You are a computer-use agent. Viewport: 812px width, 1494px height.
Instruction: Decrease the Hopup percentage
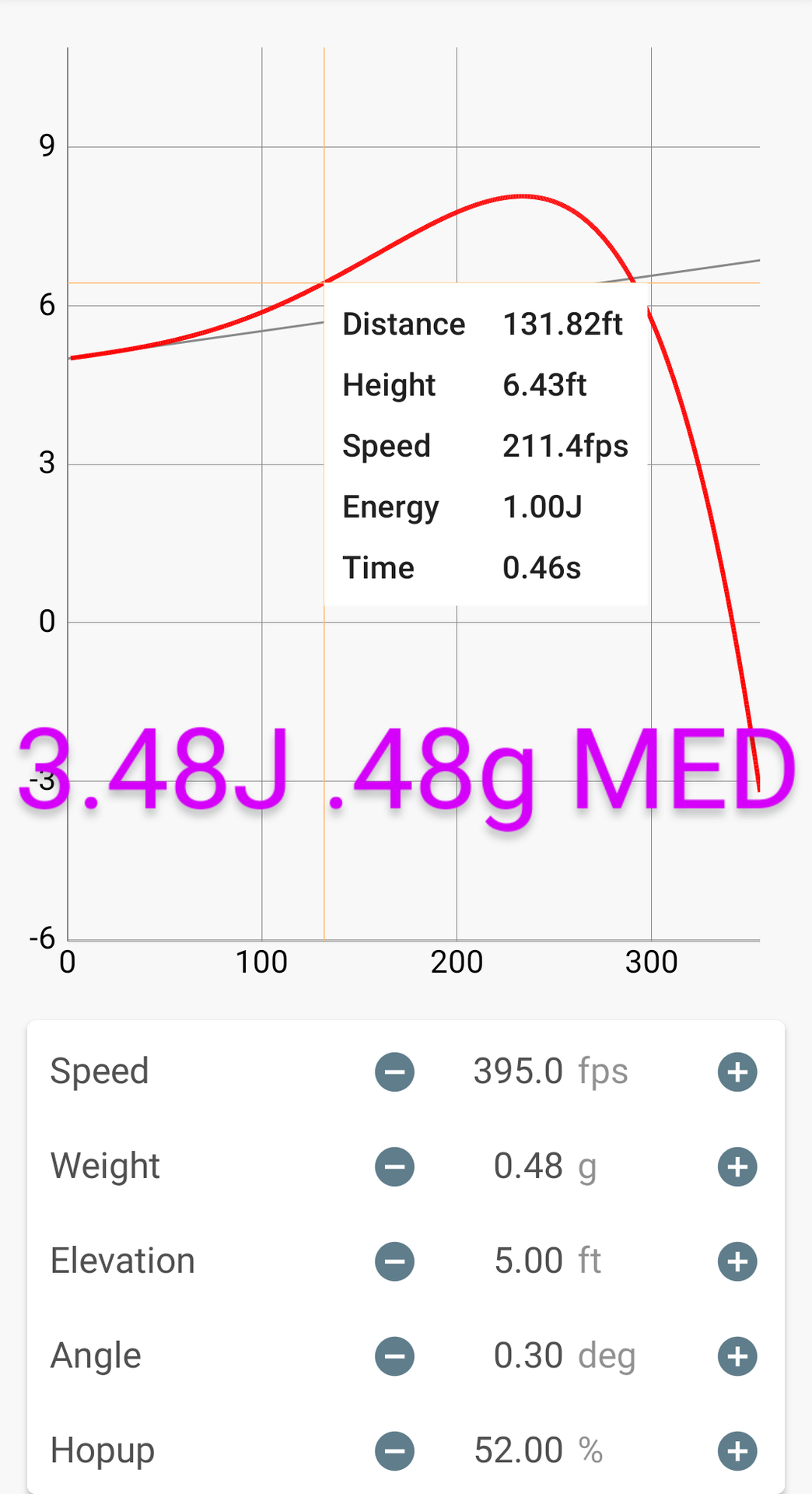(x=395, y=1451)
